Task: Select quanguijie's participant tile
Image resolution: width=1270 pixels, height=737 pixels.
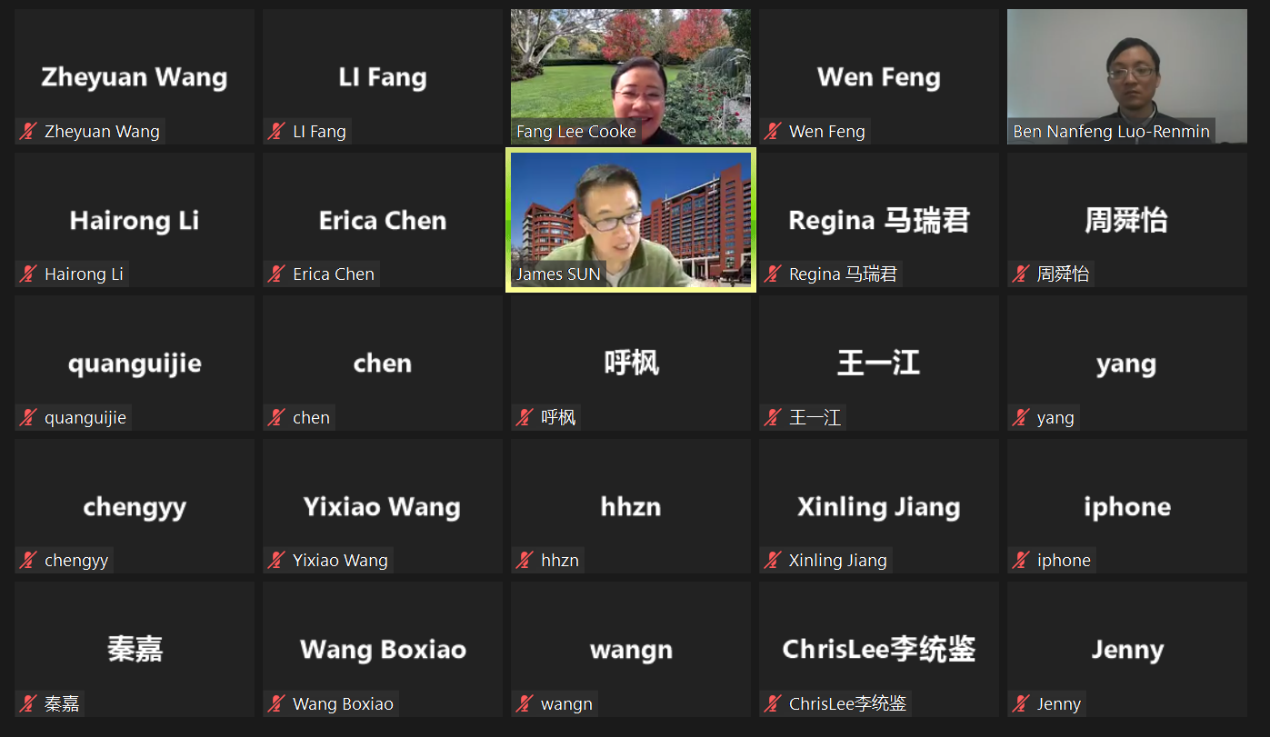Action: (134, 363)
